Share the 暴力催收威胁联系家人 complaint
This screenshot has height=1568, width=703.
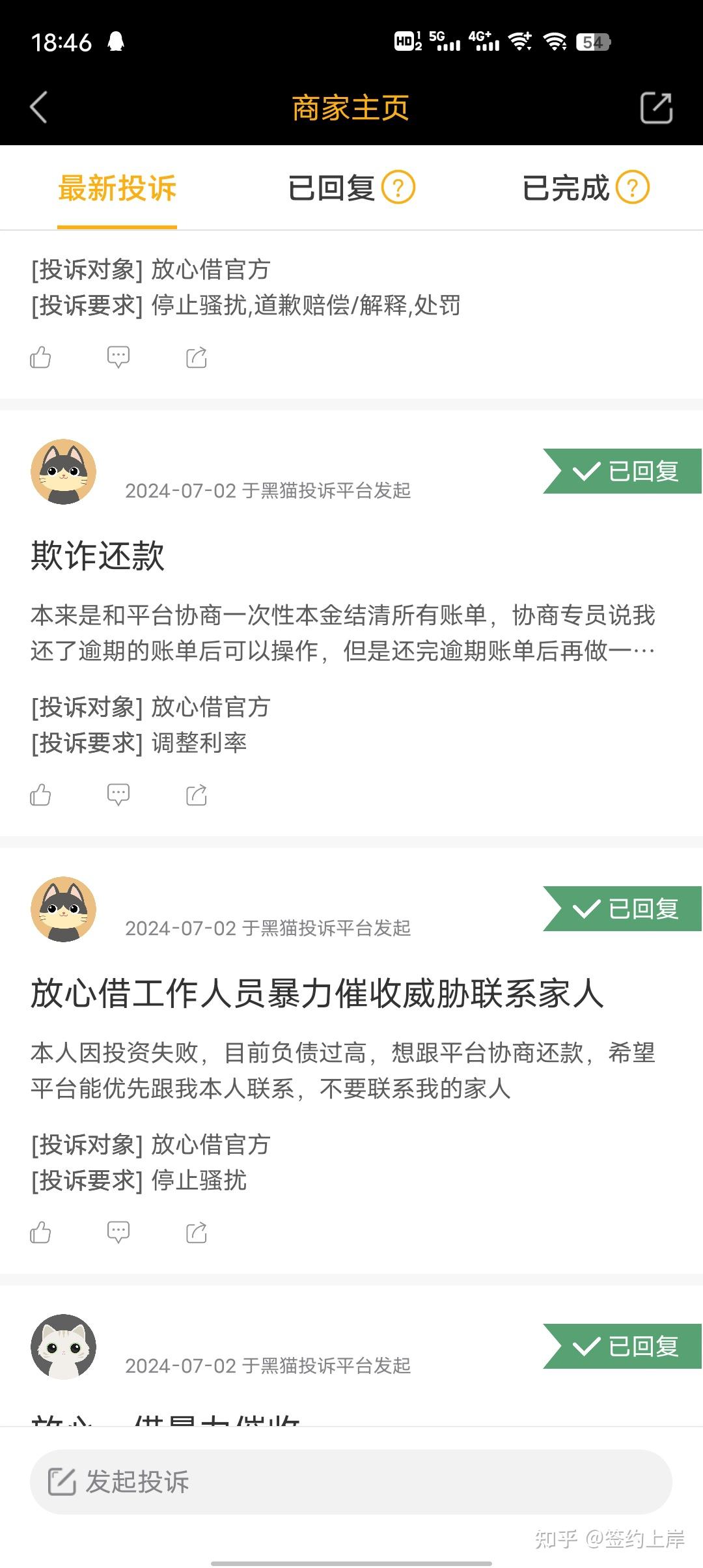197,1233
